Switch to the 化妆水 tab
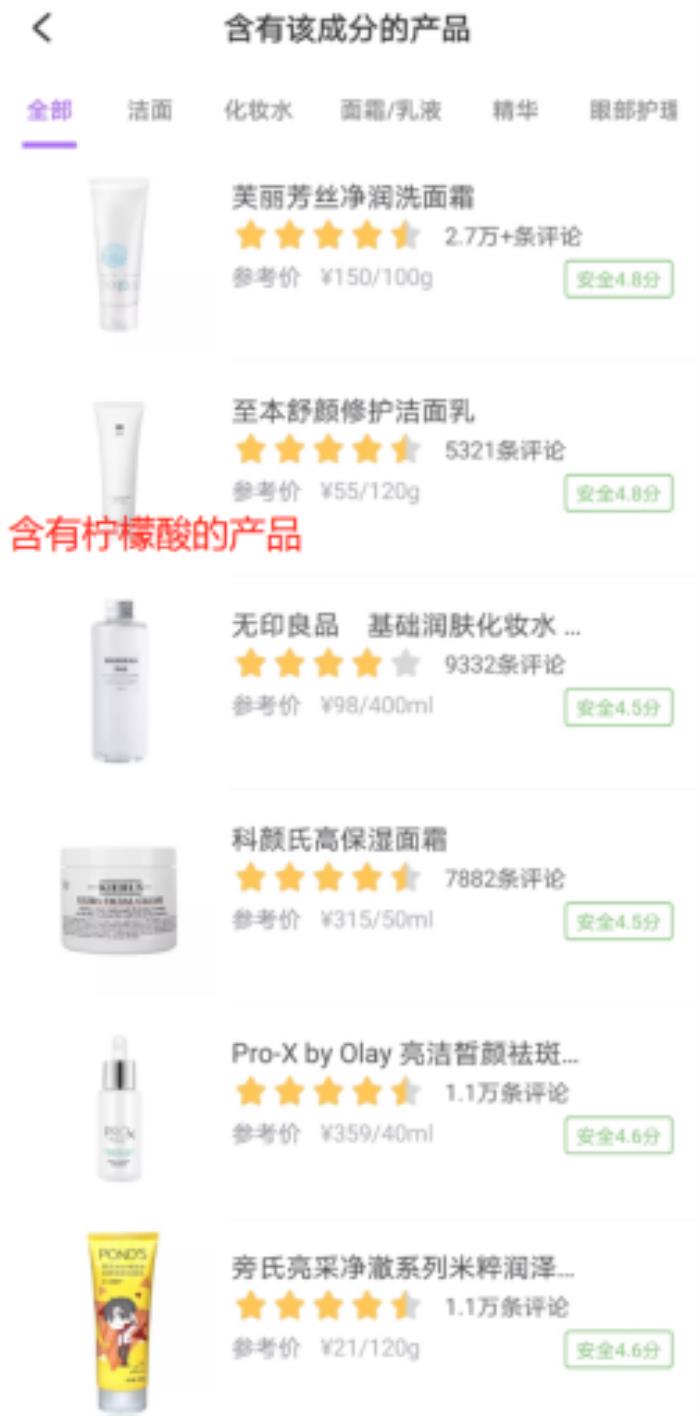The image size is (700, 1416). tap(258, 111)
